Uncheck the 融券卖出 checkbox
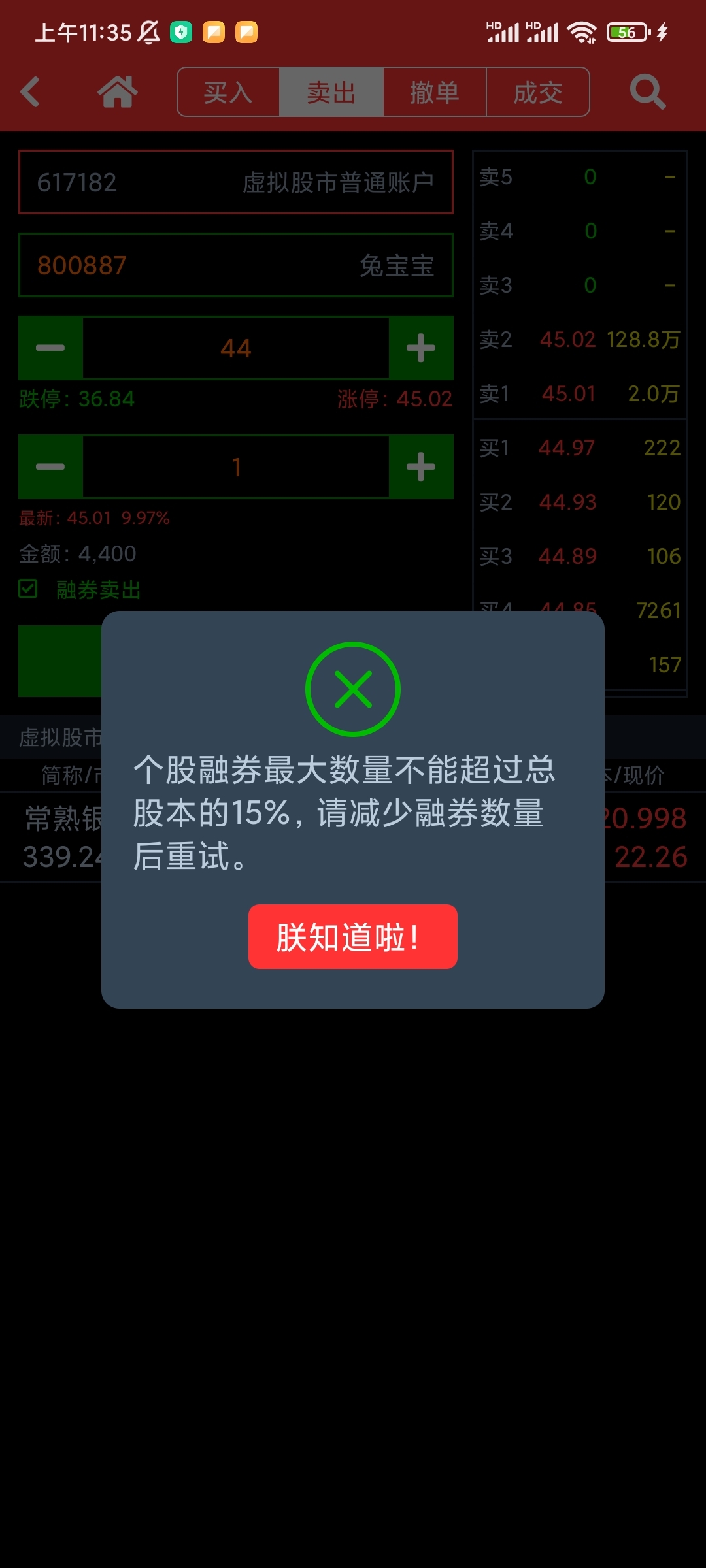The image size is (706, 1568). pyautogui.click(x=28, y=589)
